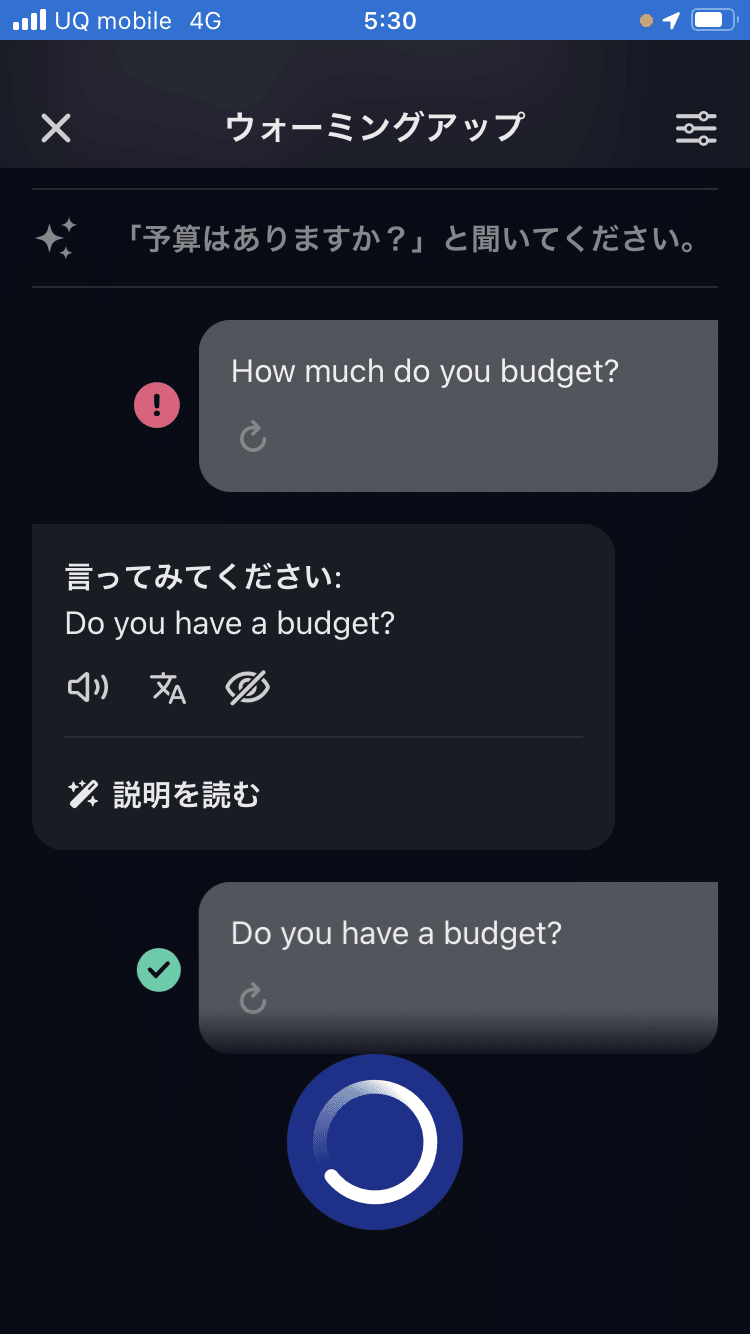Viewport: 750px width, 1334px height.
Task: Close the ウォーミングアップ session
Action: pos(56,128)
